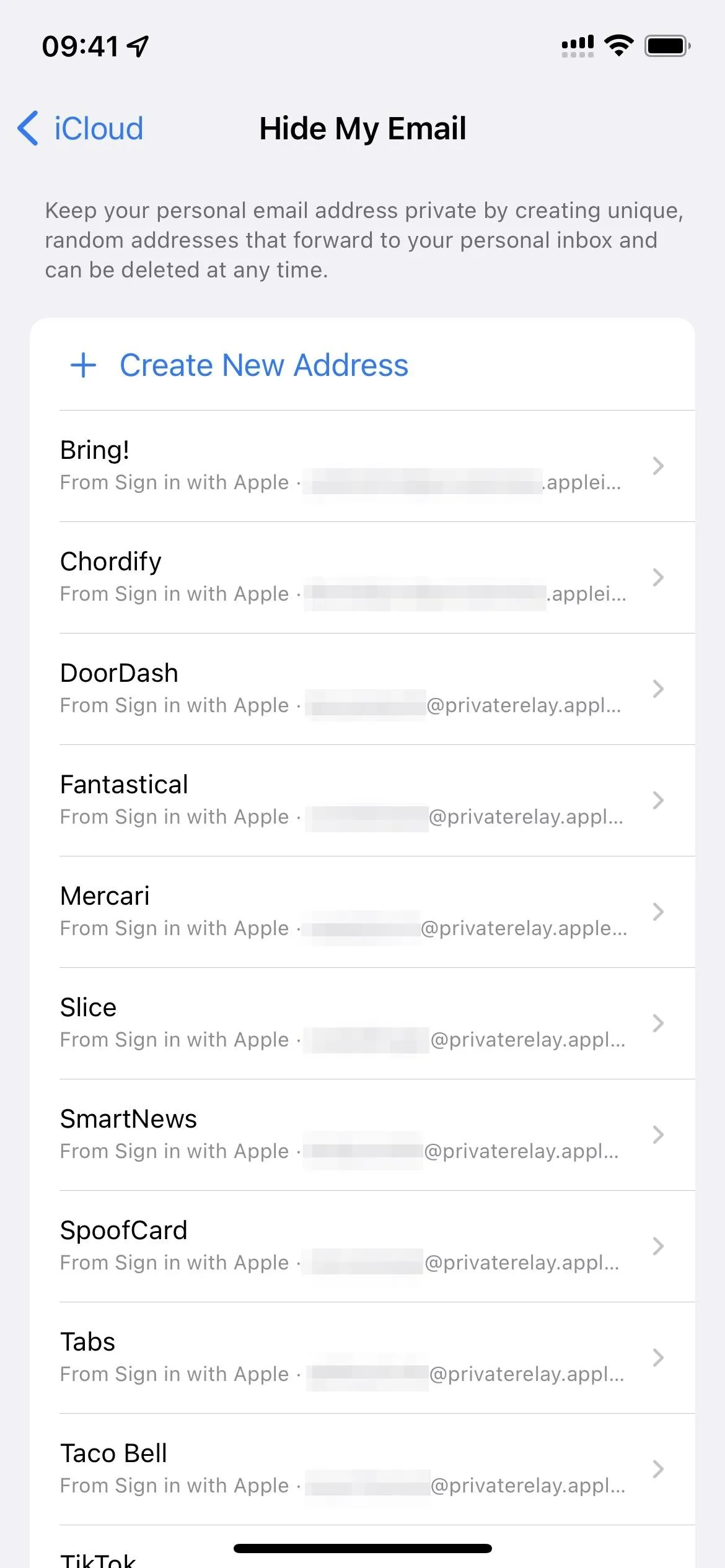Create a new hidden email address

pyautogui.click(x=362, y=365)
